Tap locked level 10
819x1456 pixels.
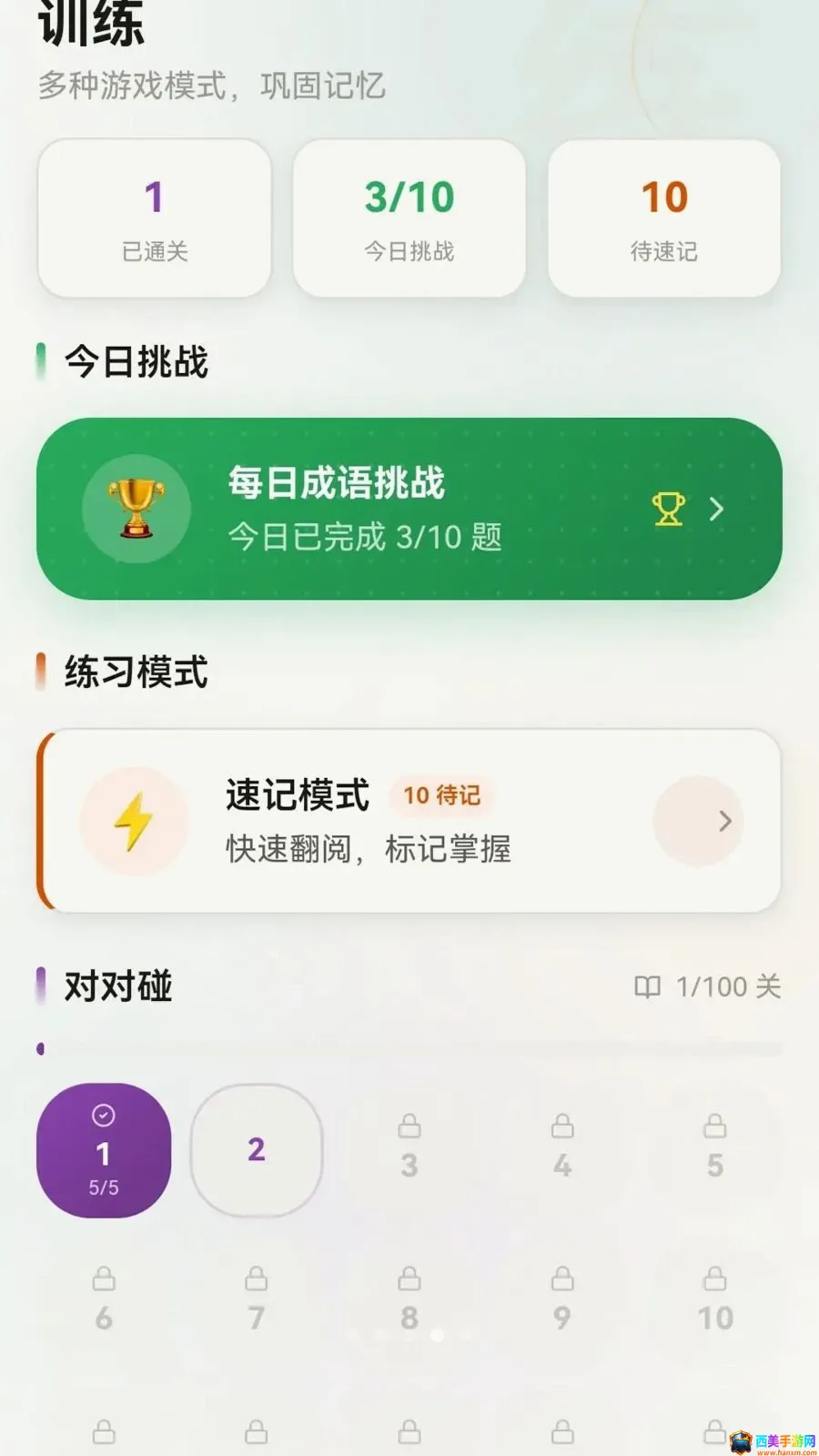(x=715, y=1301)
